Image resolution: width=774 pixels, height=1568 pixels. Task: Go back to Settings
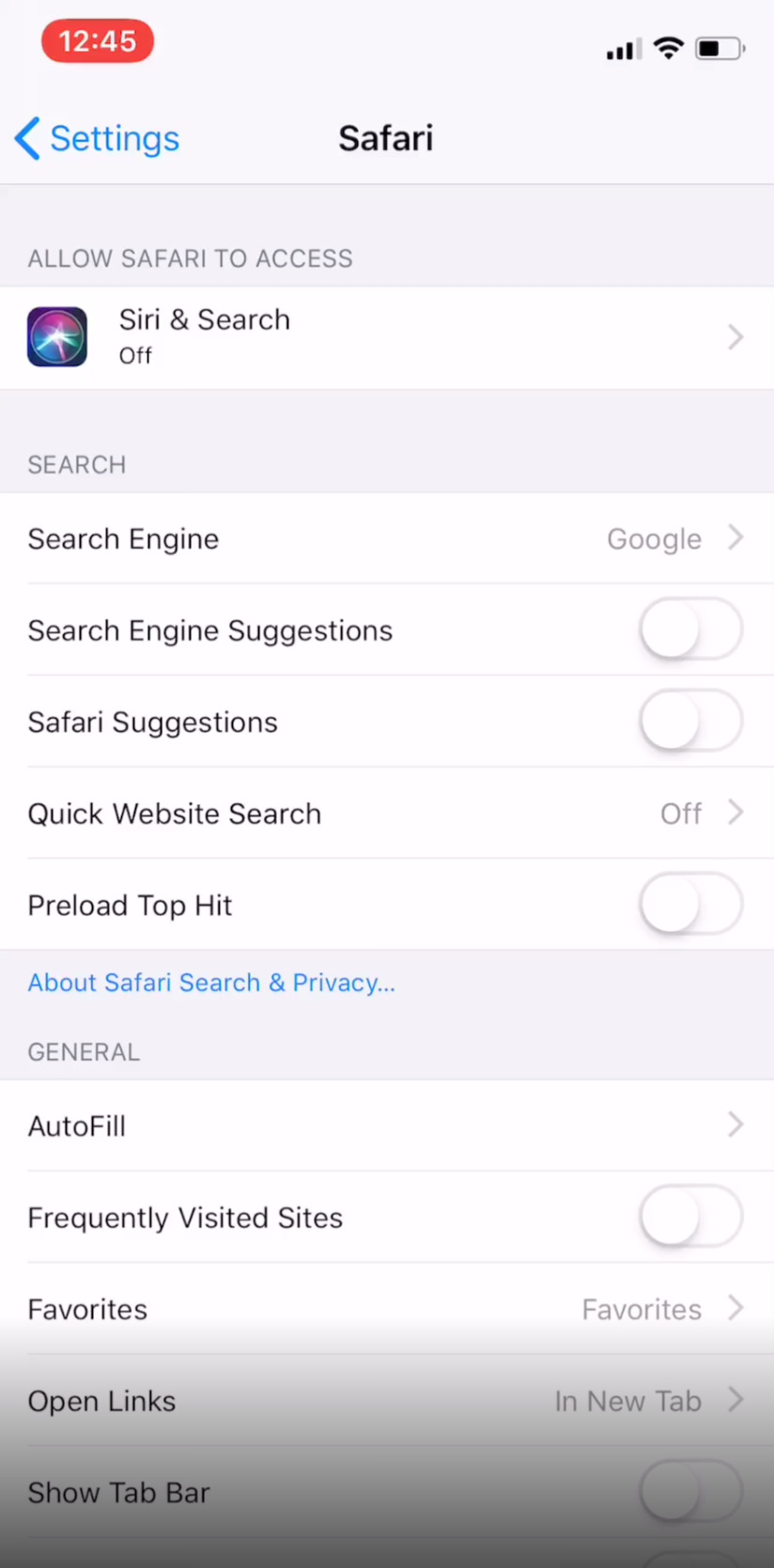coord(98,139)
